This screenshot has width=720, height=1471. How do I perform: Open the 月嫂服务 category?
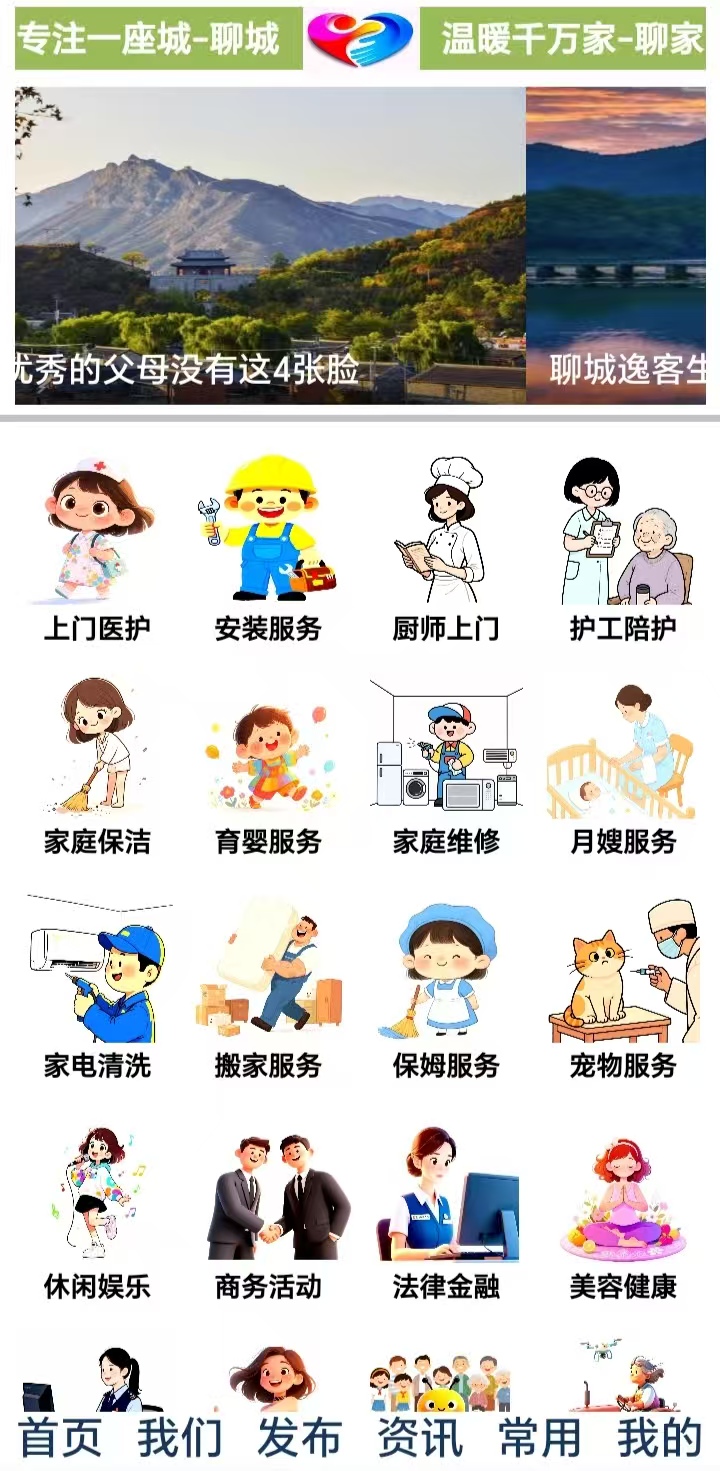[x=623, y=765]
